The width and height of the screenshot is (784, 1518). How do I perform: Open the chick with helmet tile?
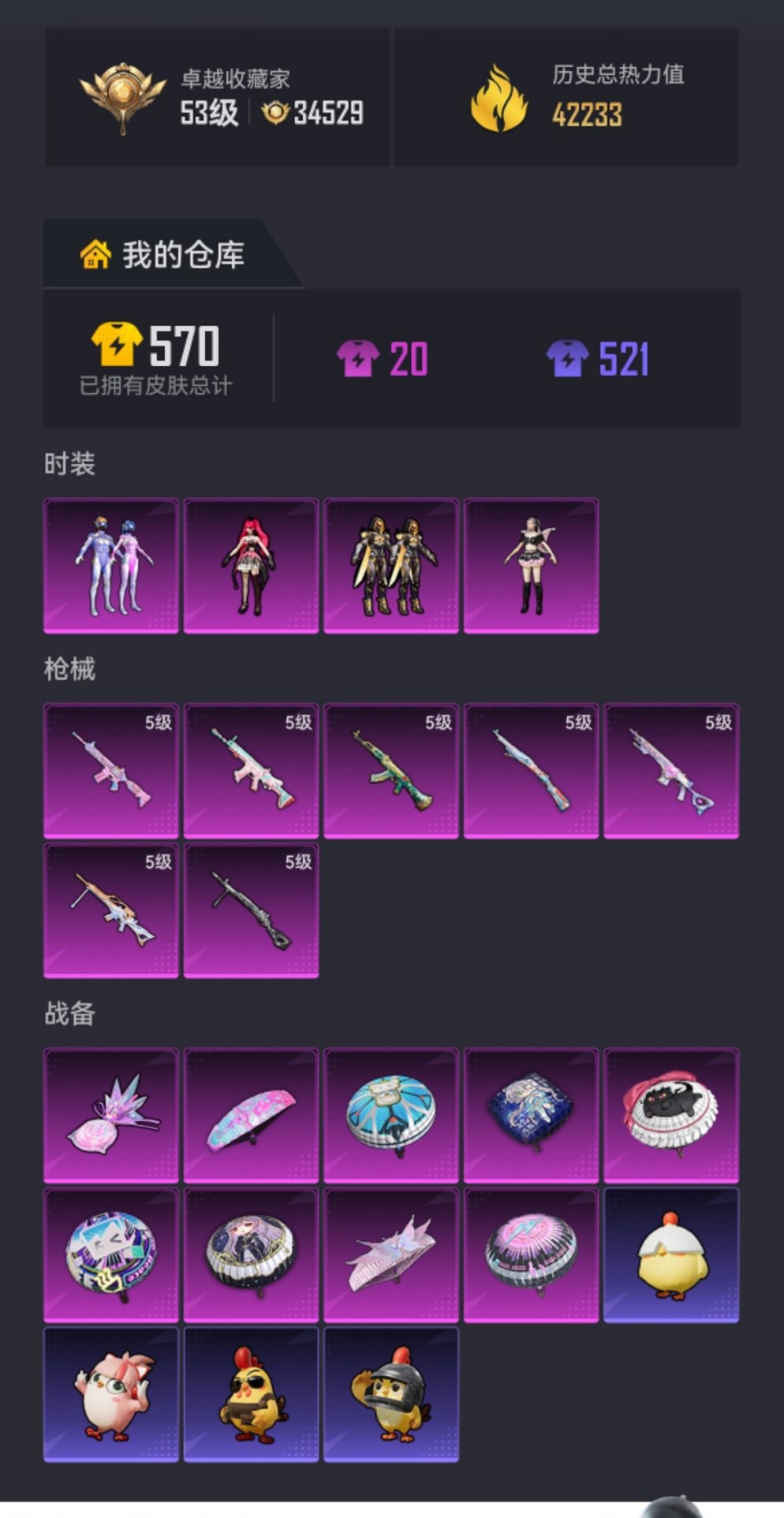click(x=391, y=1394)
